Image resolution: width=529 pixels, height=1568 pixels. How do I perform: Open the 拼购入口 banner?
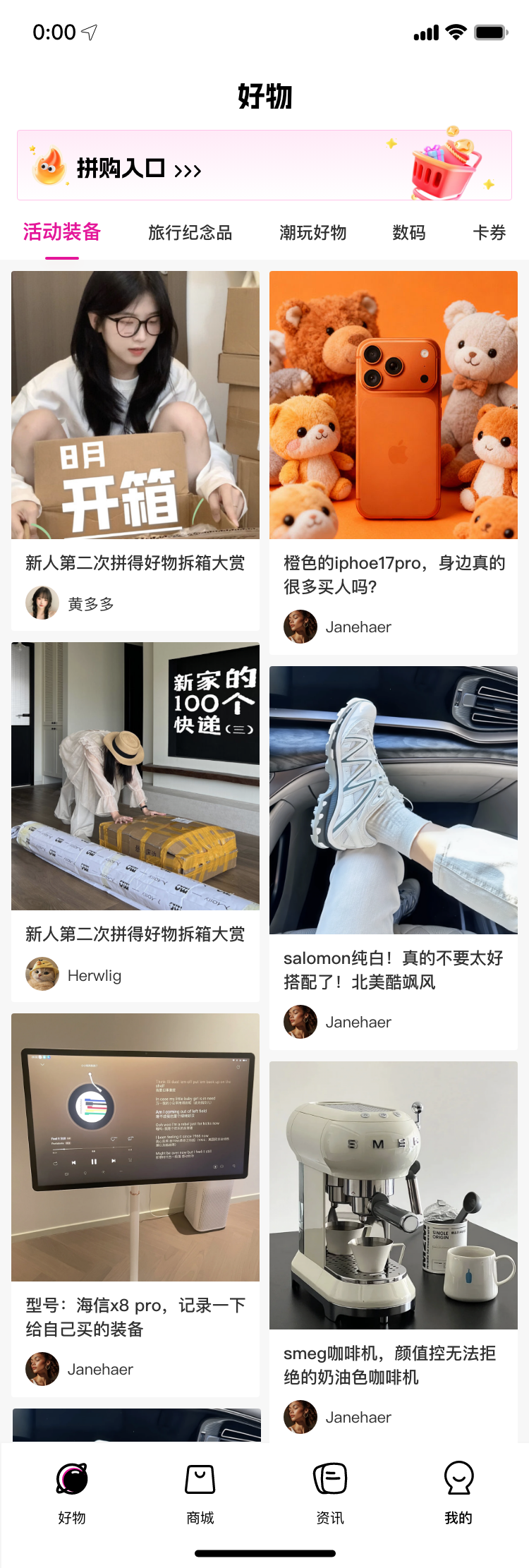264,165
